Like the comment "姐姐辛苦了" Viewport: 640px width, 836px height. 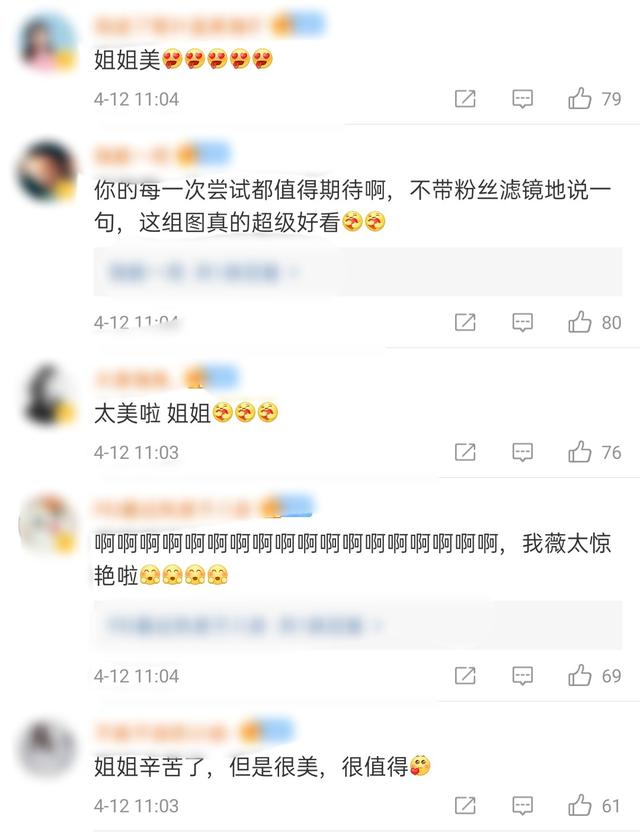click(580, 806)
